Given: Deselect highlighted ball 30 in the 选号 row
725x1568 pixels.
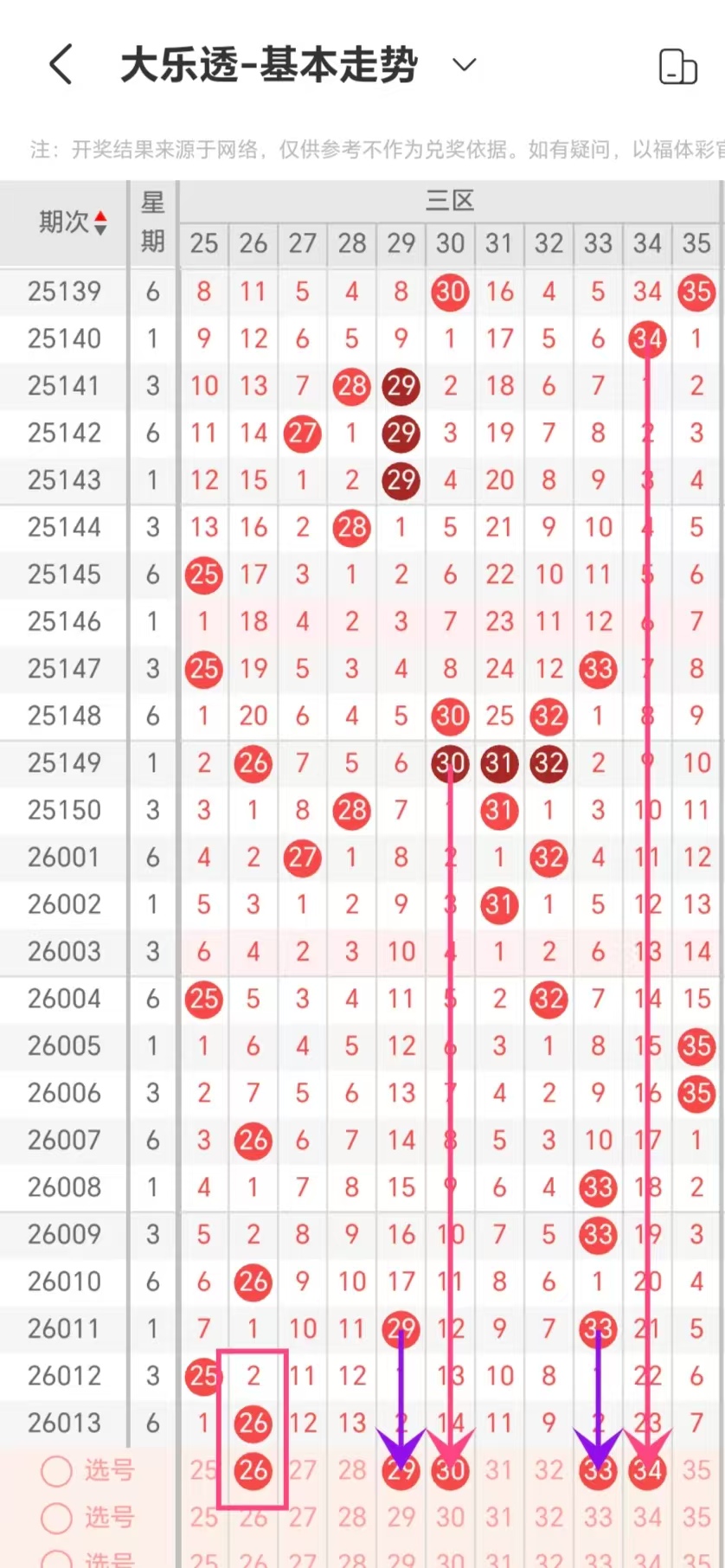Looking at the screenshot, I should click(450, 1469).
